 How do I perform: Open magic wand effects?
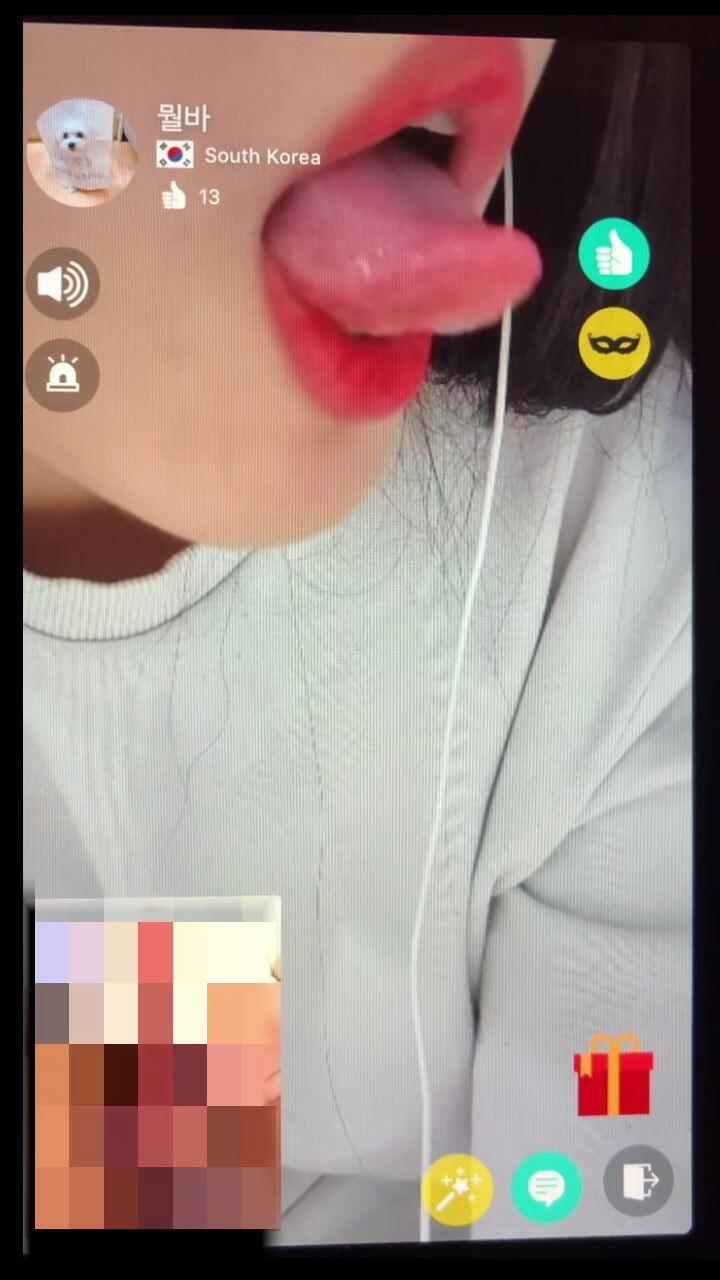tap(457, 1188)
